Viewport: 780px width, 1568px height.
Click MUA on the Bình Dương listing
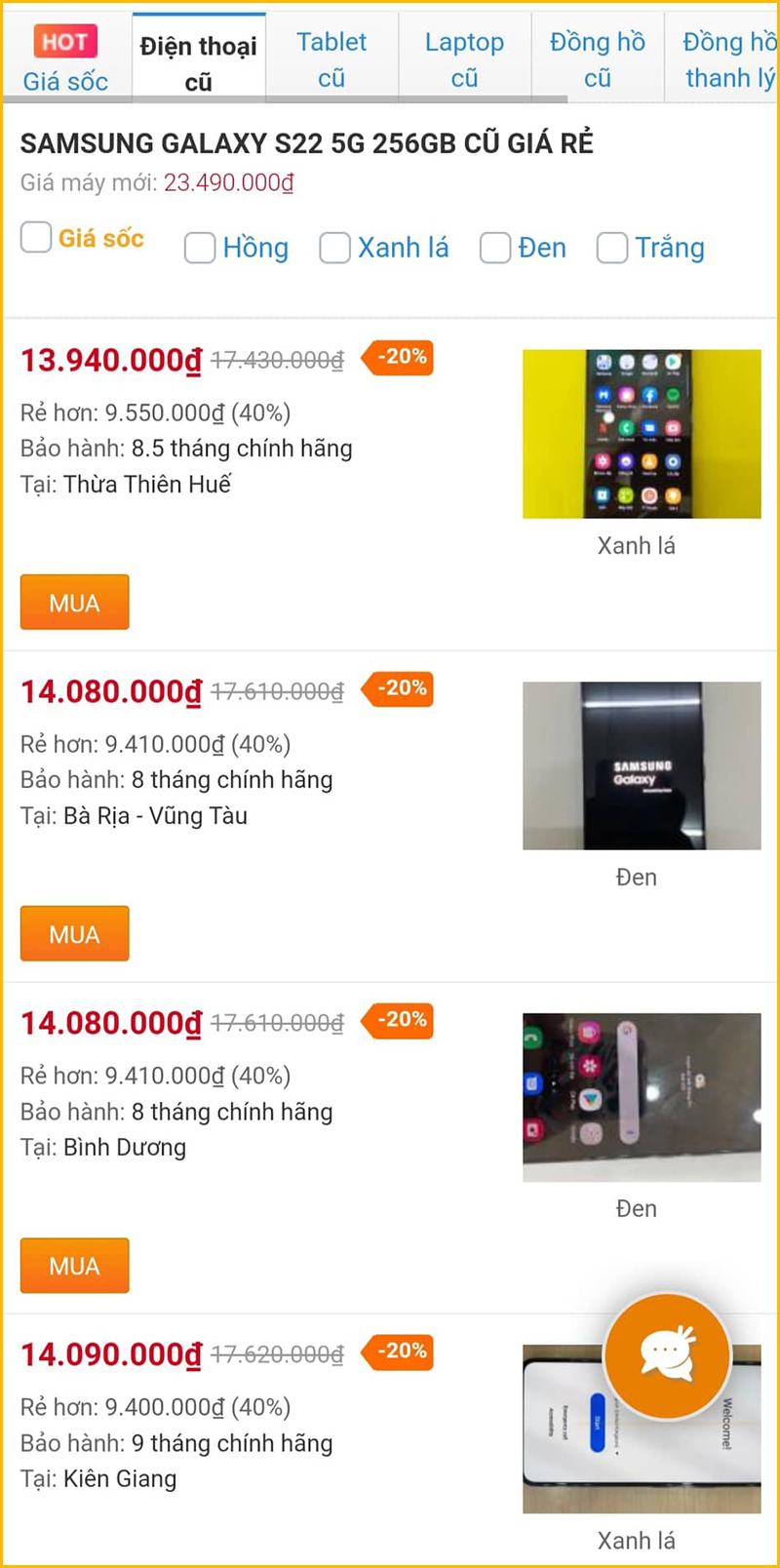(x=74, y=1265)
